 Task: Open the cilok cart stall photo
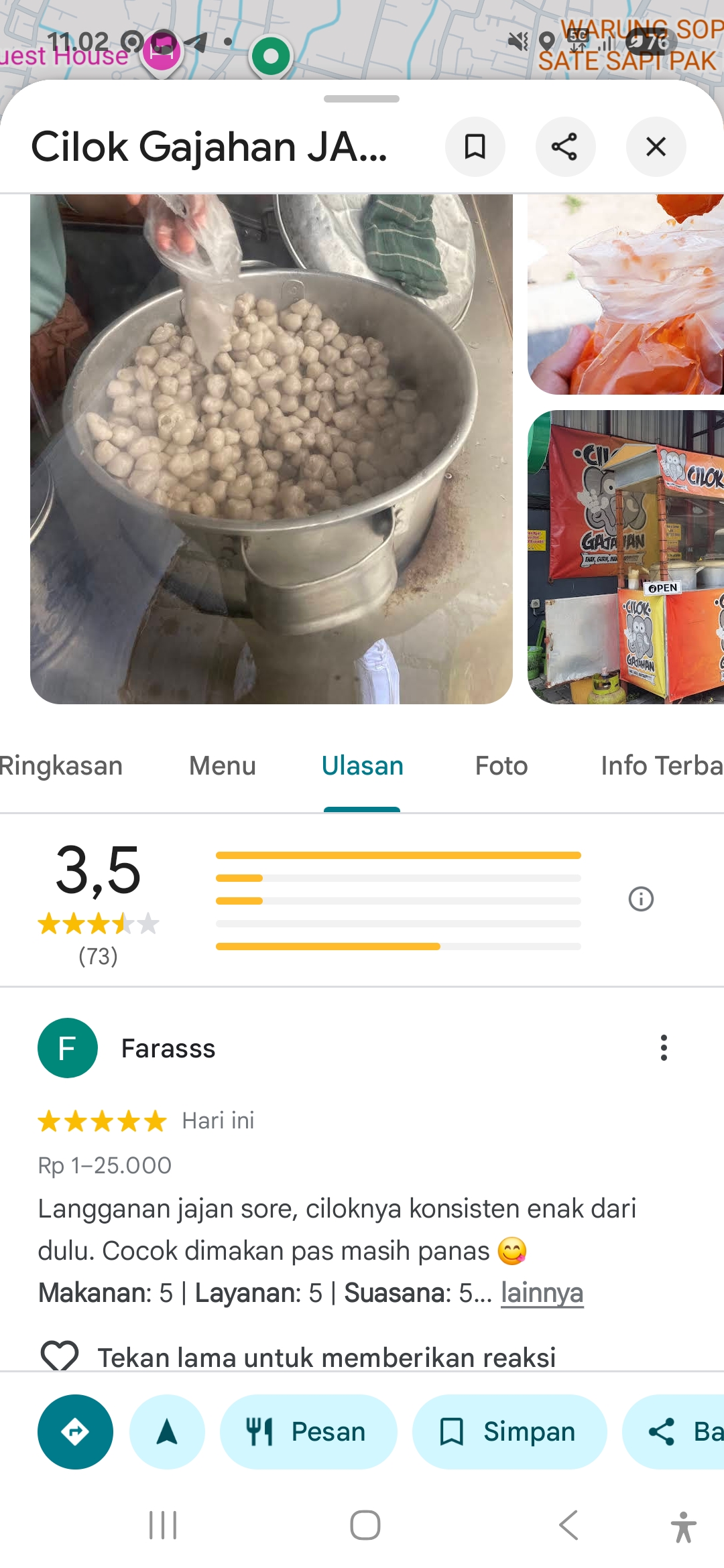tap(625, 558)
